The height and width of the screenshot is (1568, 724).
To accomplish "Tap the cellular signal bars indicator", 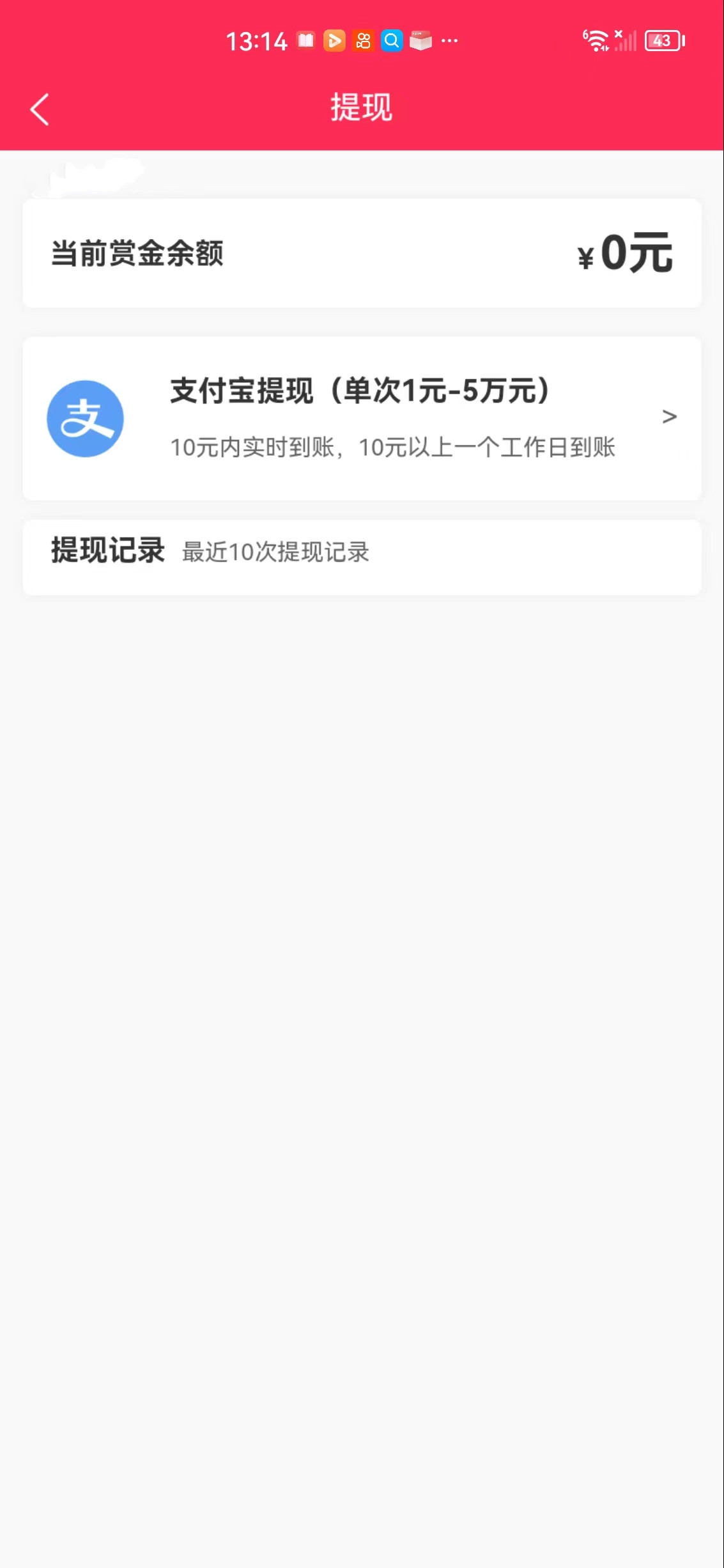I will tap(624, 40).
